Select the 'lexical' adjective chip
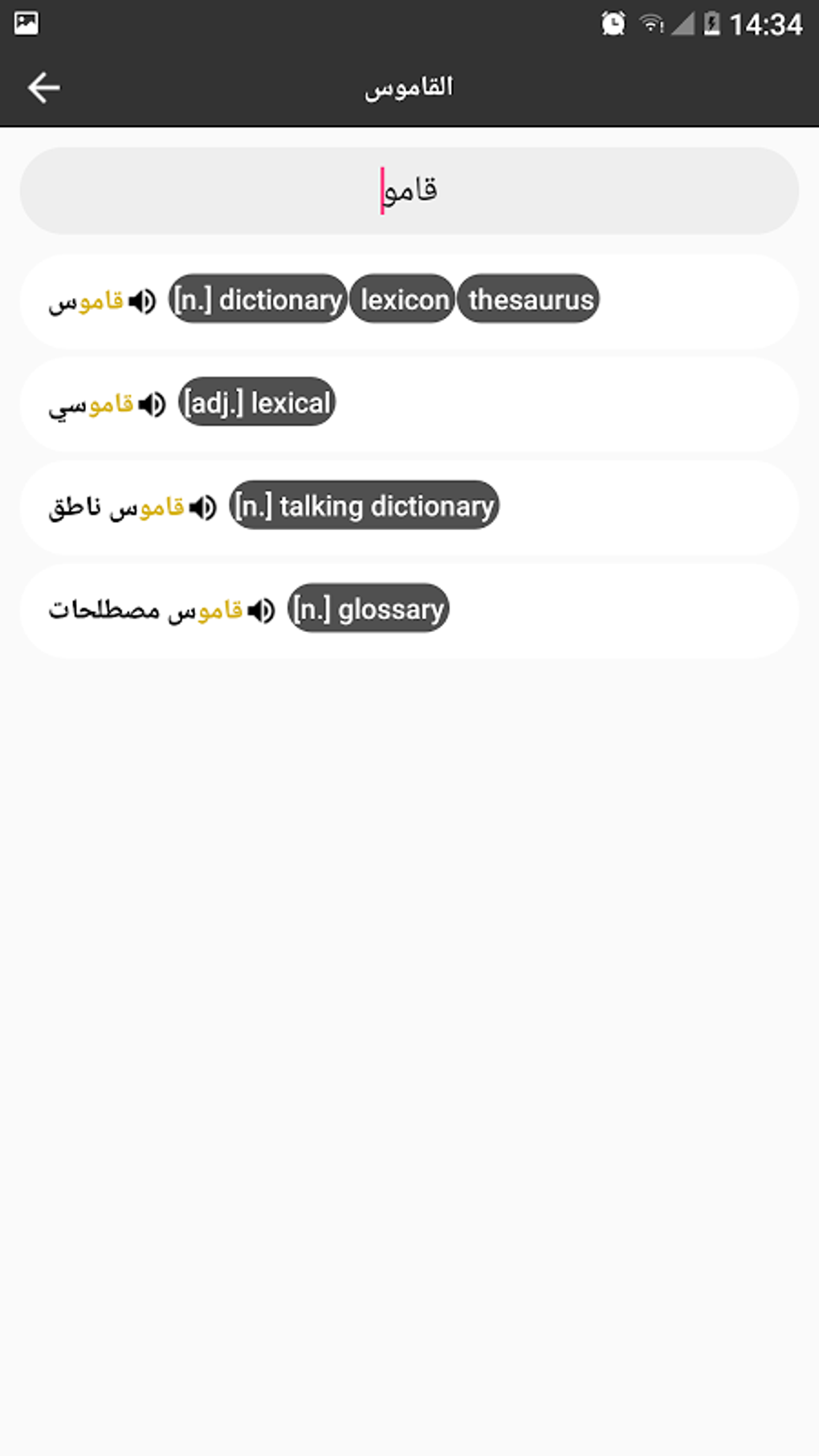Image resolution: width=819 pixels, height=1456 pixels. 256,402
